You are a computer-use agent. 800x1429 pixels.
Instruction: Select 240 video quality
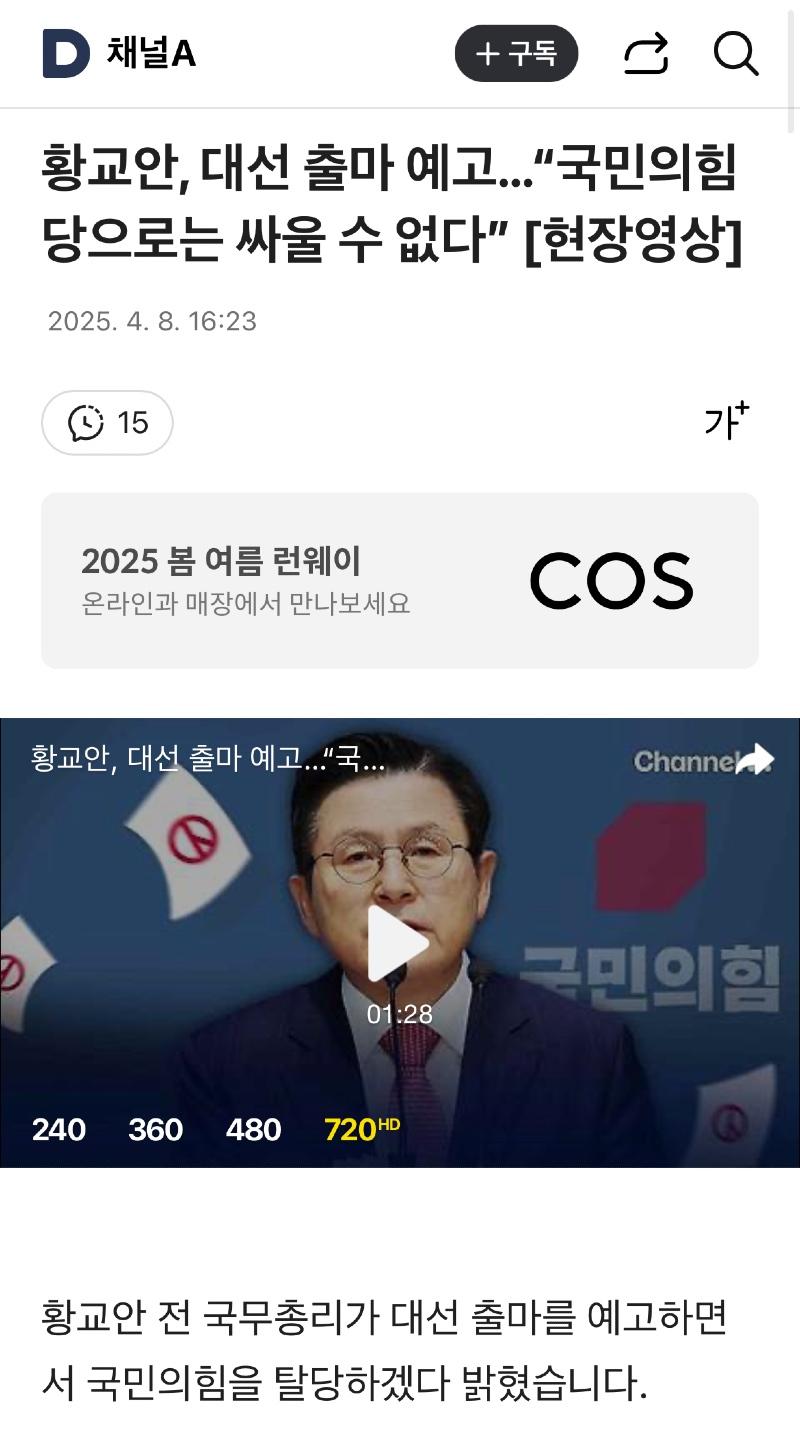[59, 1130]
